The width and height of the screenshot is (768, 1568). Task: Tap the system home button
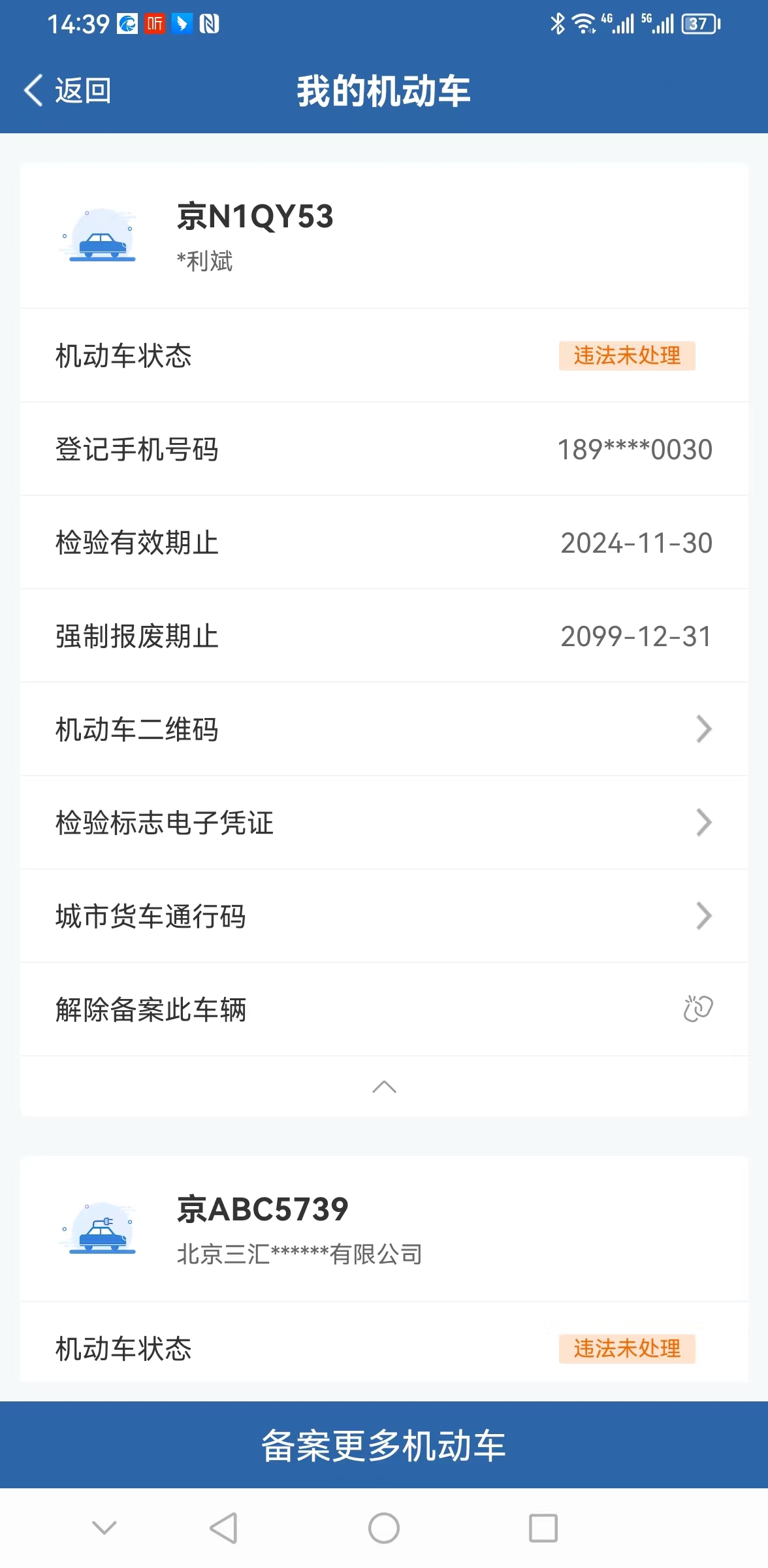[384, 1528]
